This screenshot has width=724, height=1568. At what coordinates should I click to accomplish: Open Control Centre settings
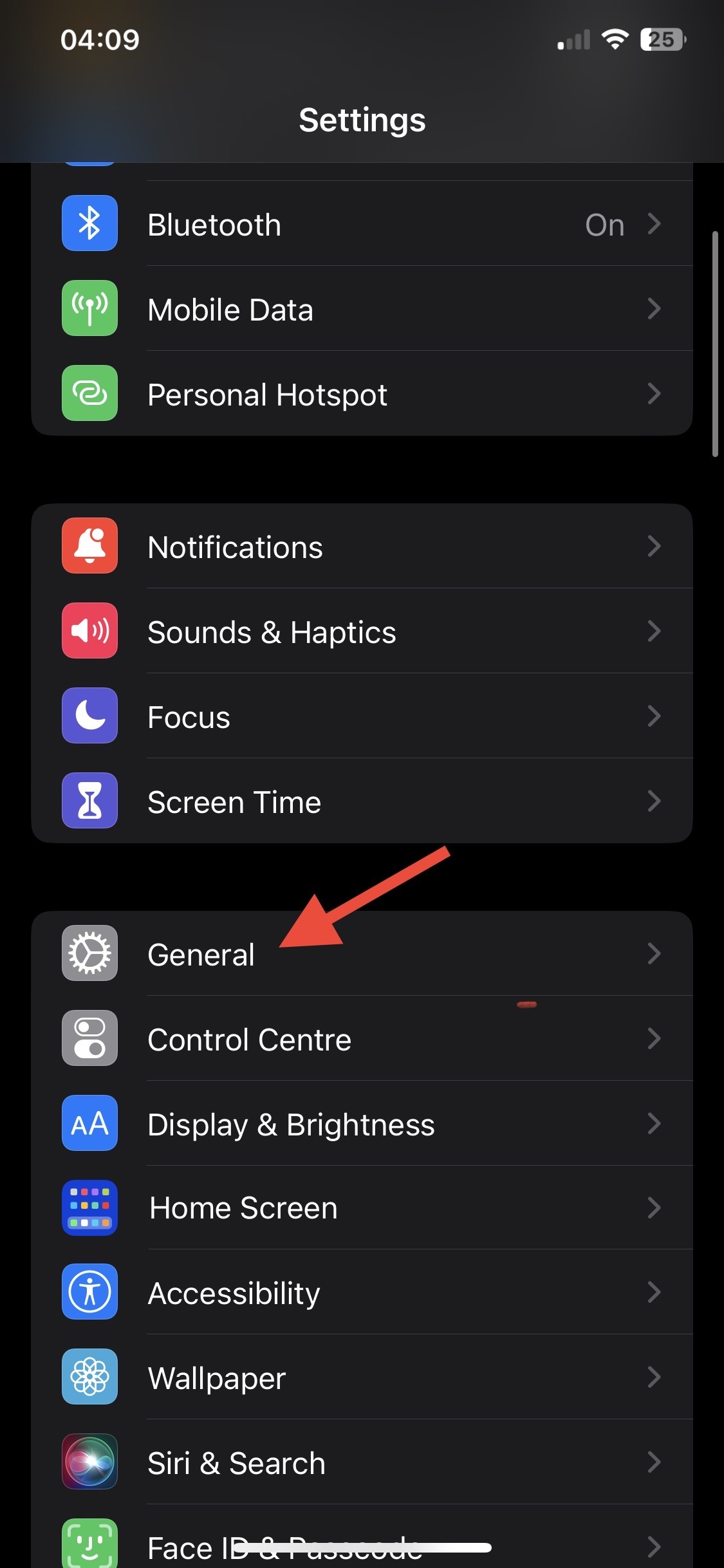362,1038
